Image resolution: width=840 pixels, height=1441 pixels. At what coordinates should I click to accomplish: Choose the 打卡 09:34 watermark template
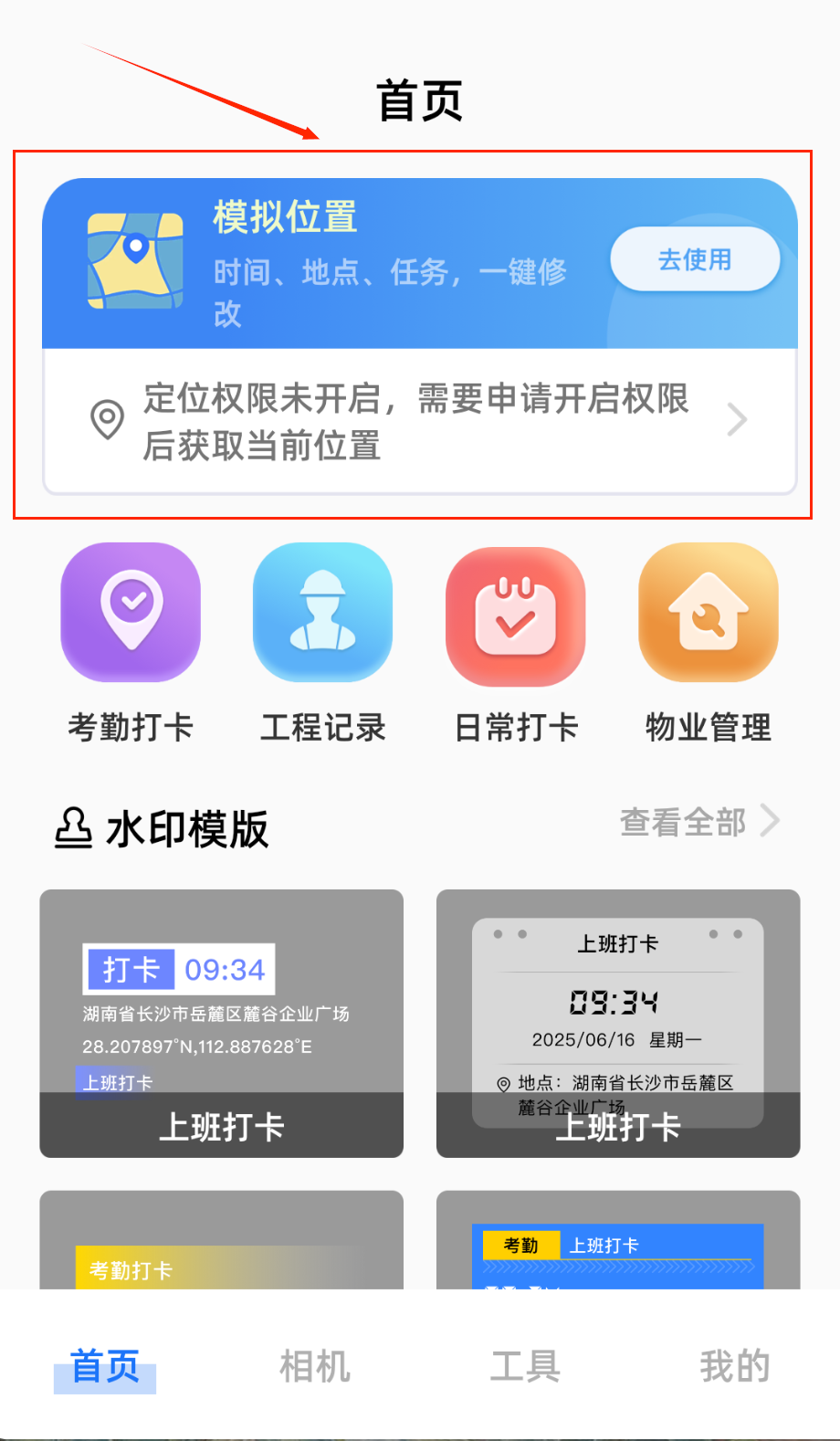[221, 1023]
